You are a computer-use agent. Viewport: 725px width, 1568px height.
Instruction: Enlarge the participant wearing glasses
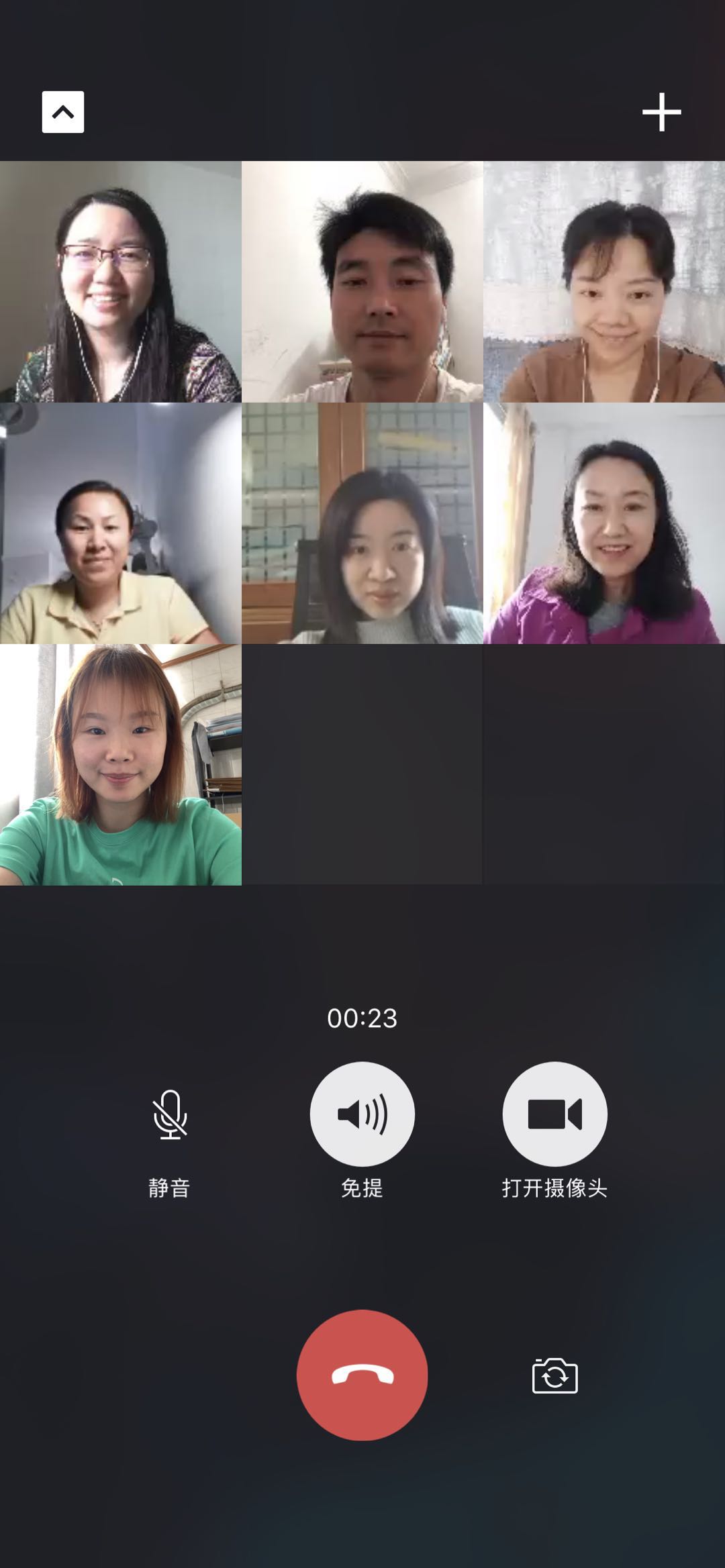click(121, 282)
